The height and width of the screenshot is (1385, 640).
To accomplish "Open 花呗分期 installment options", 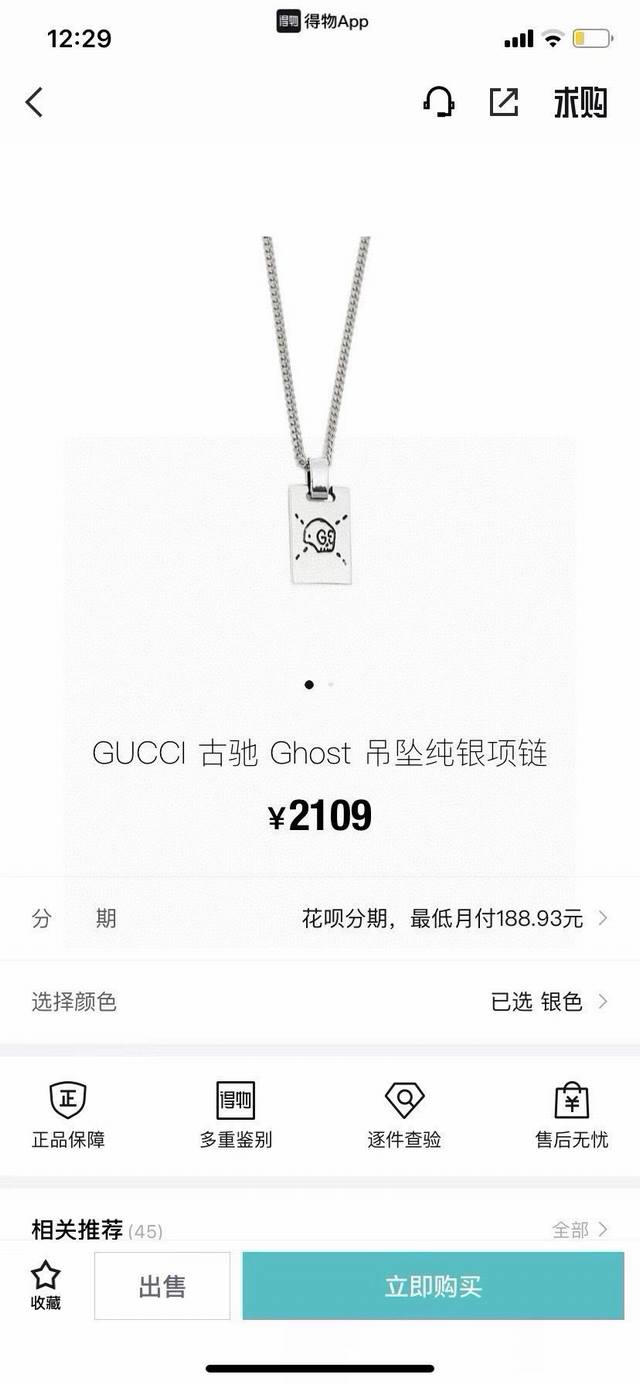I will tap(455, 918).
